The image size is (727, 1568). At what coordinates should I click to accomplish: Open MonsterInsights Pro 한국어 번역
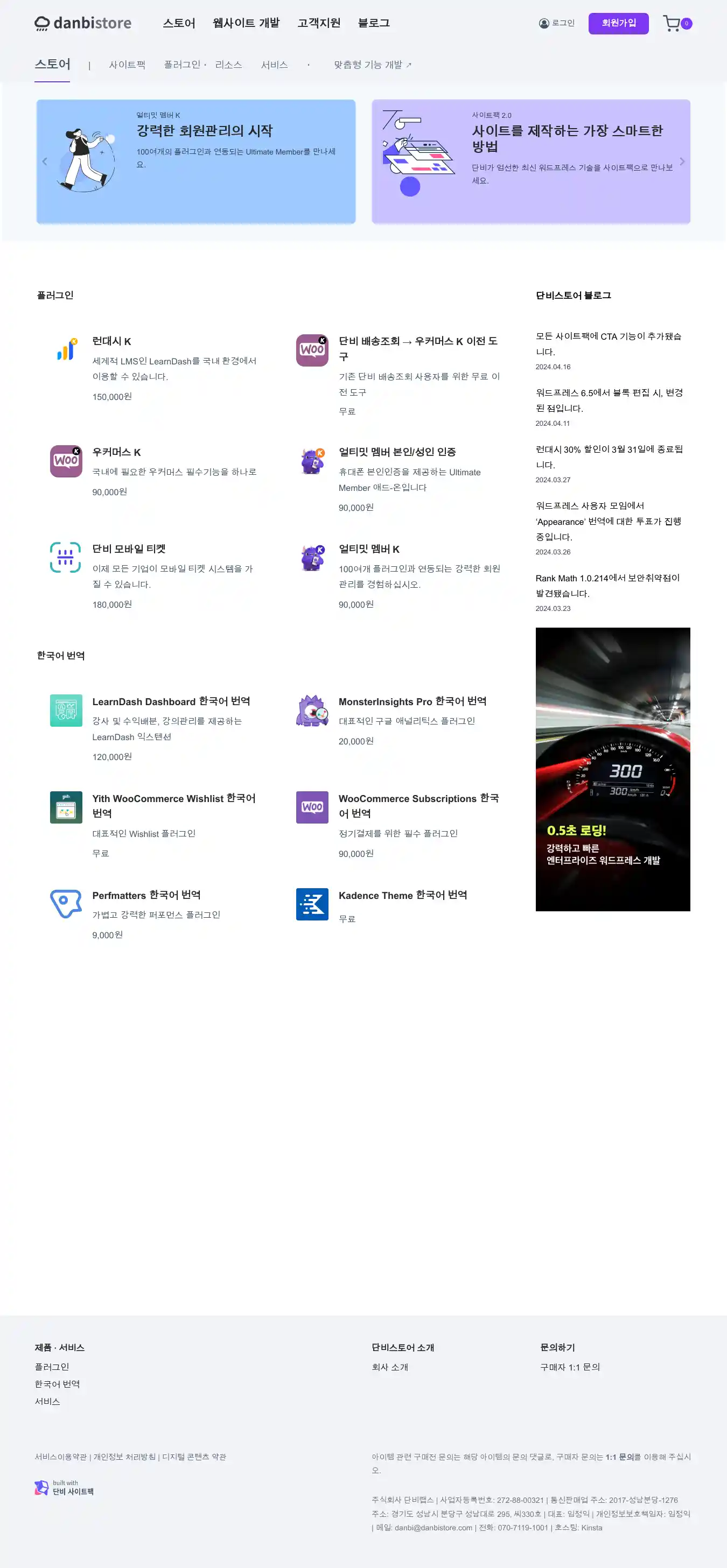point(412,702)
